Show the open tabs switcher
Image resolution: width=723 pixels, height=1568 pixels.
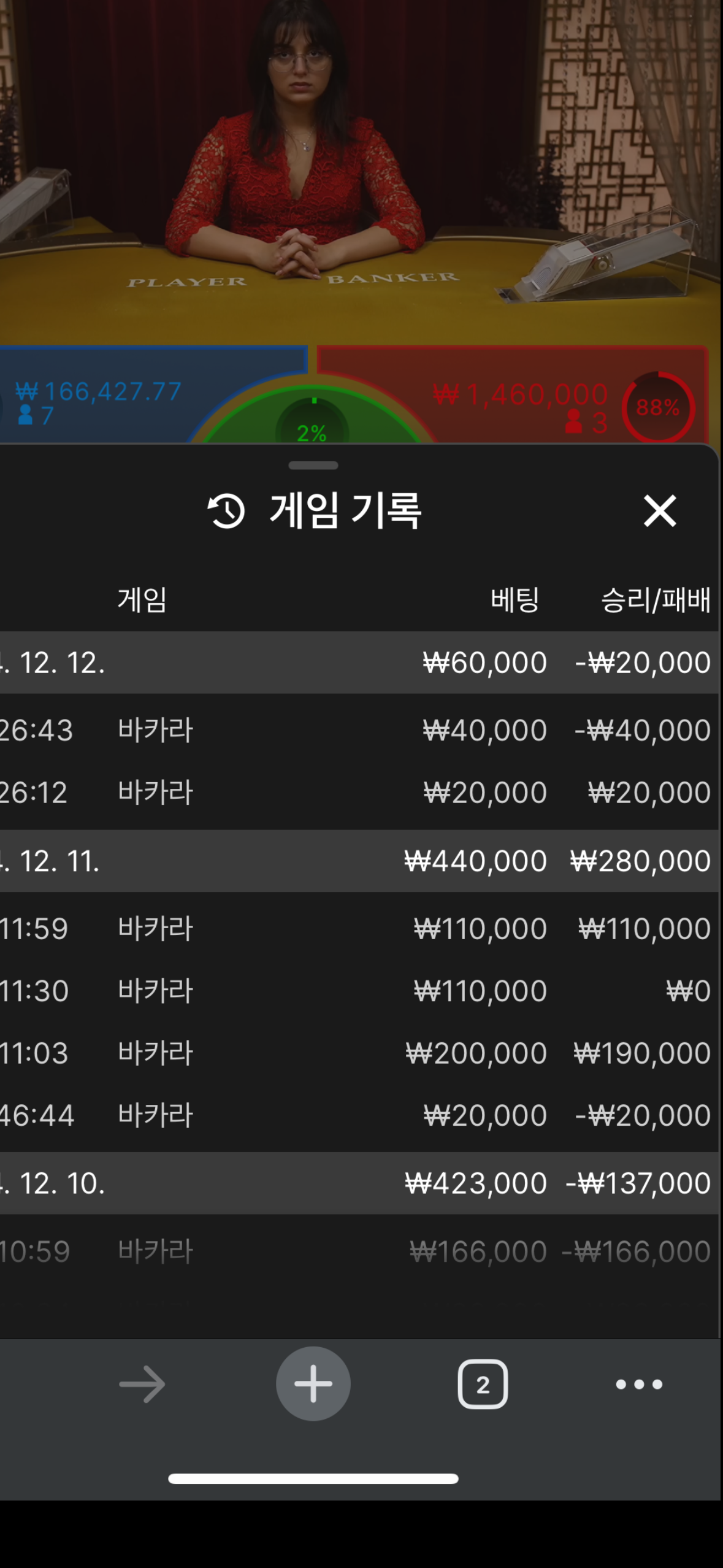483,1384
